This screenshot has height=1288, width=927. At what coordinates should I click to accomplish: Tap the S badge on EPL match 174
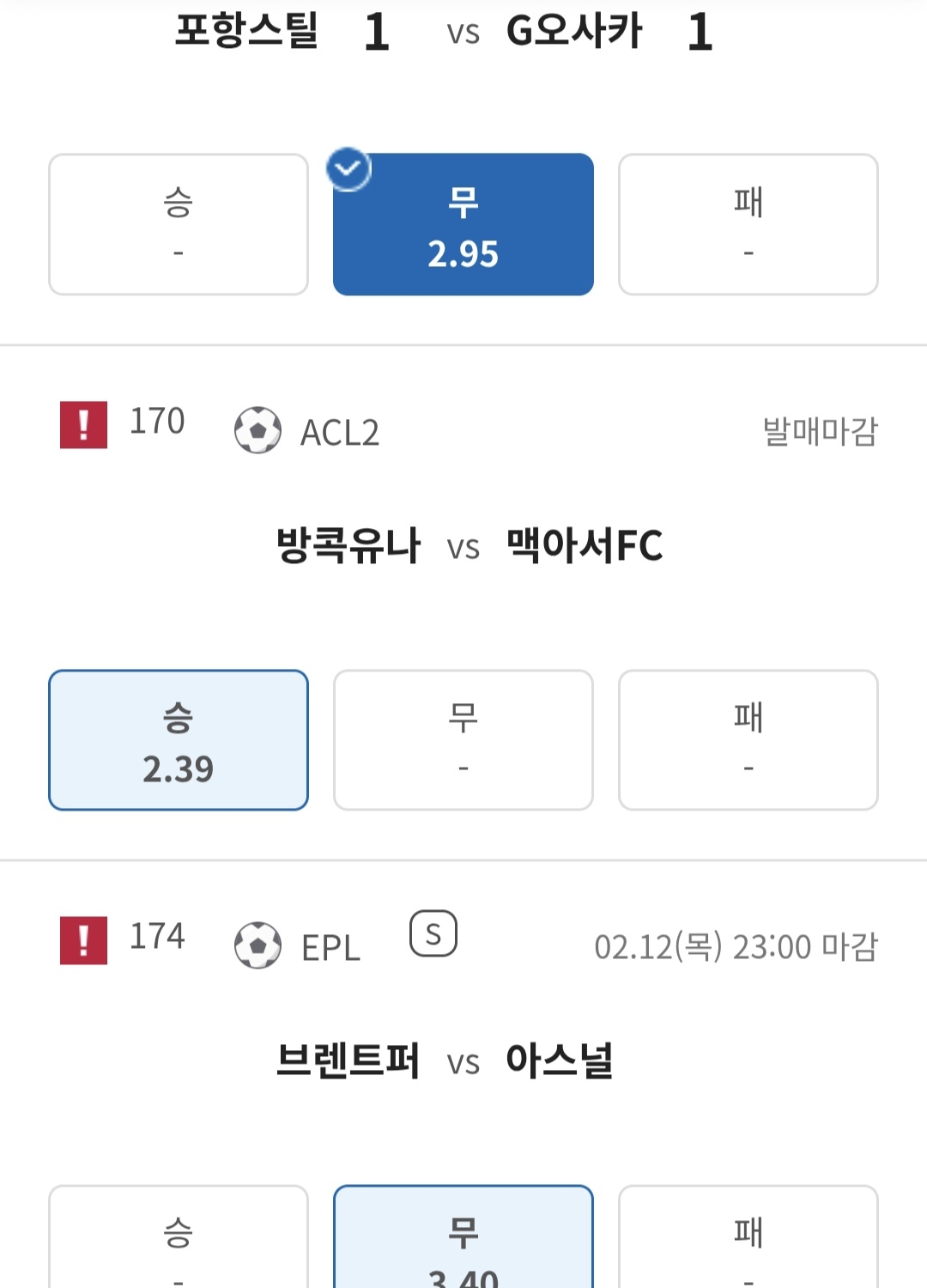tap(433, 934)
